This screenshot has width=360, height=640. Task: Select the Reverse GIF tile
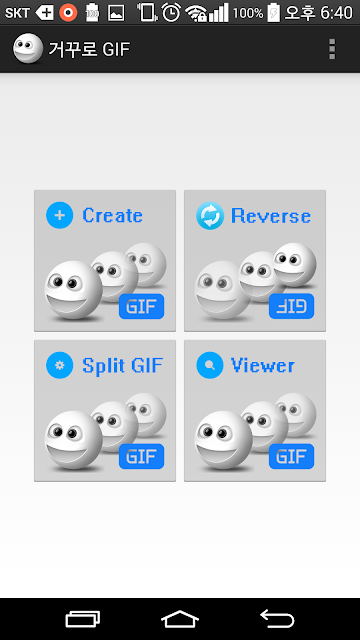(x=255, y=261)
